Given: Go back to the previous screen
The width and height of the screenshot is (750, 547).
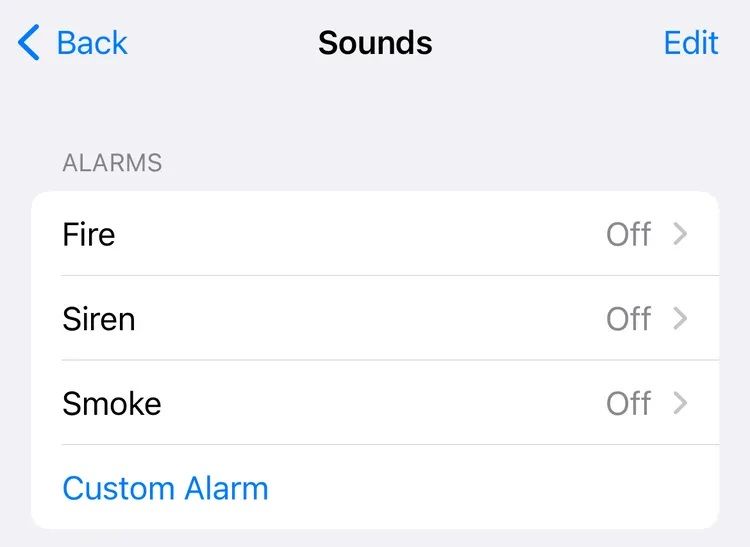Looking at the screenshot, I should tap(73, 43).
